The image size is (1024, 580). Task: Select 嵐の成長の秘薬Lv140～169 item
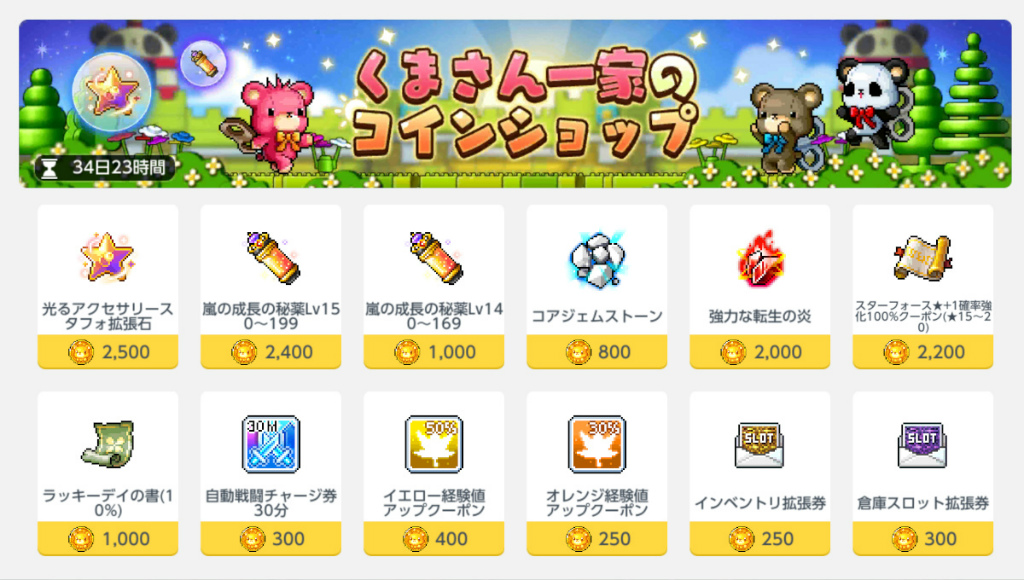pos(433,285)
